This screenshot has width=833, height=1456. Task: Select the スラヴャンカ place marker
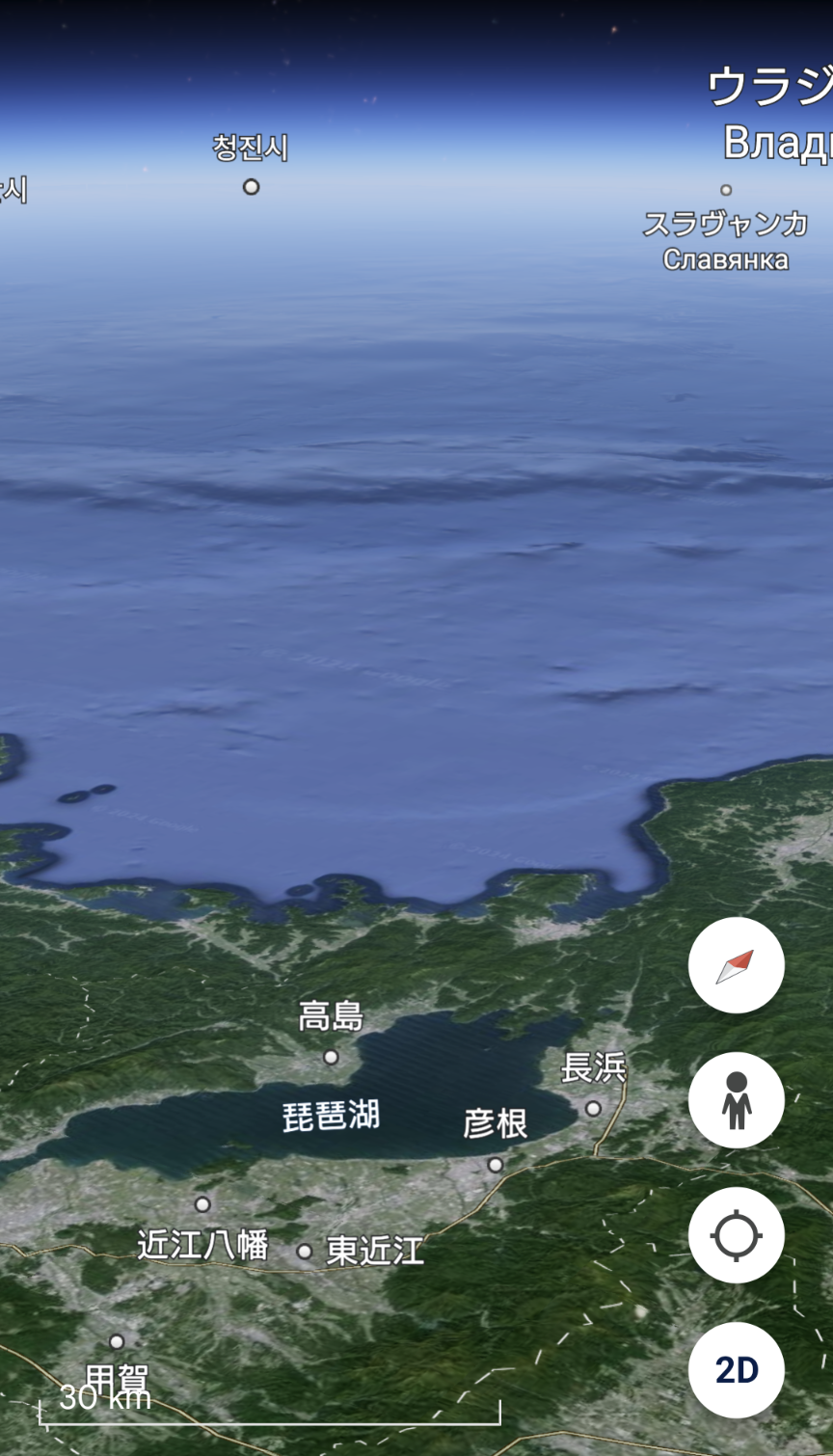click(x=726, y=190)
